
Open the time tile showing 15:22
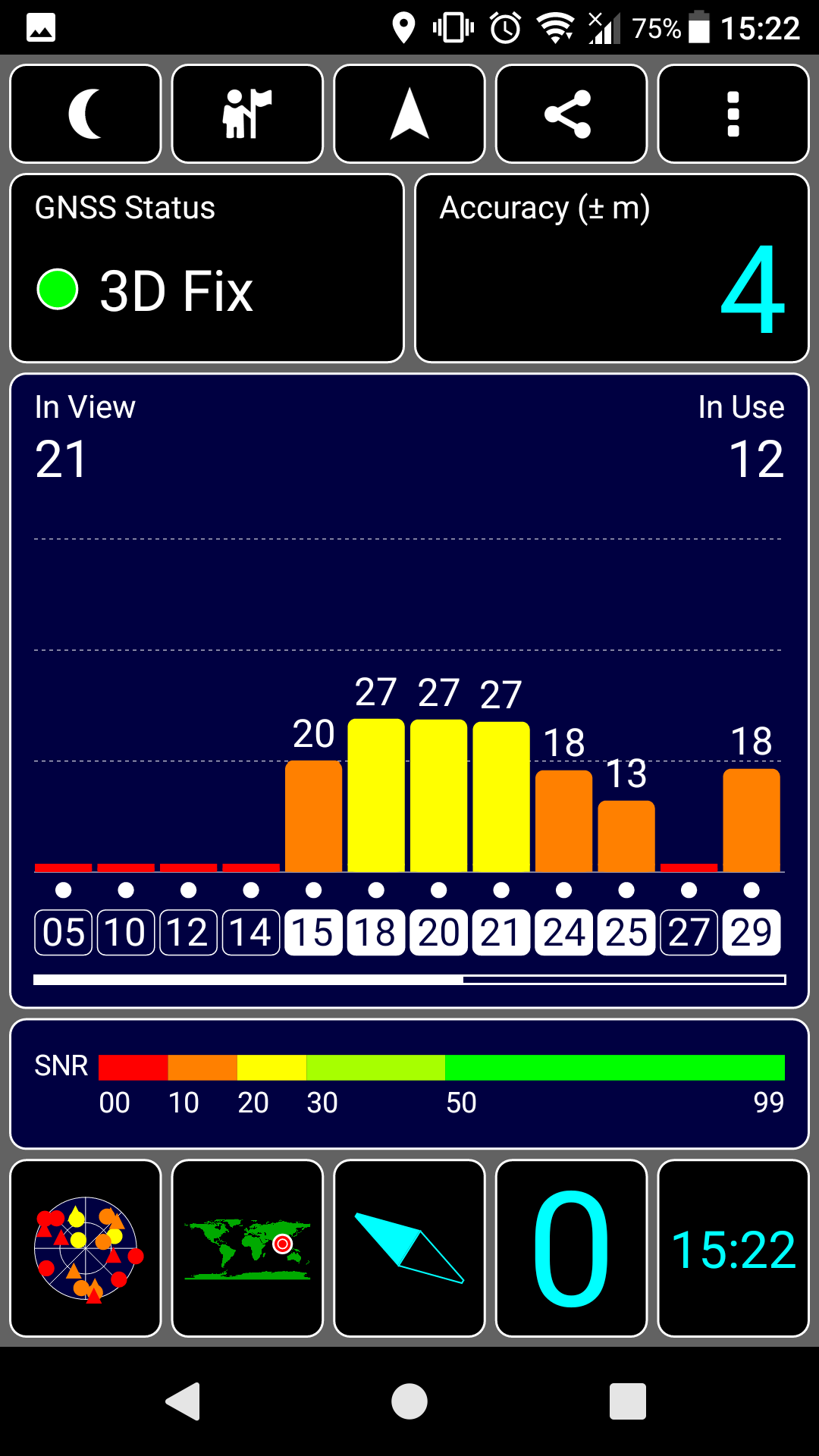click(733, 1248)
